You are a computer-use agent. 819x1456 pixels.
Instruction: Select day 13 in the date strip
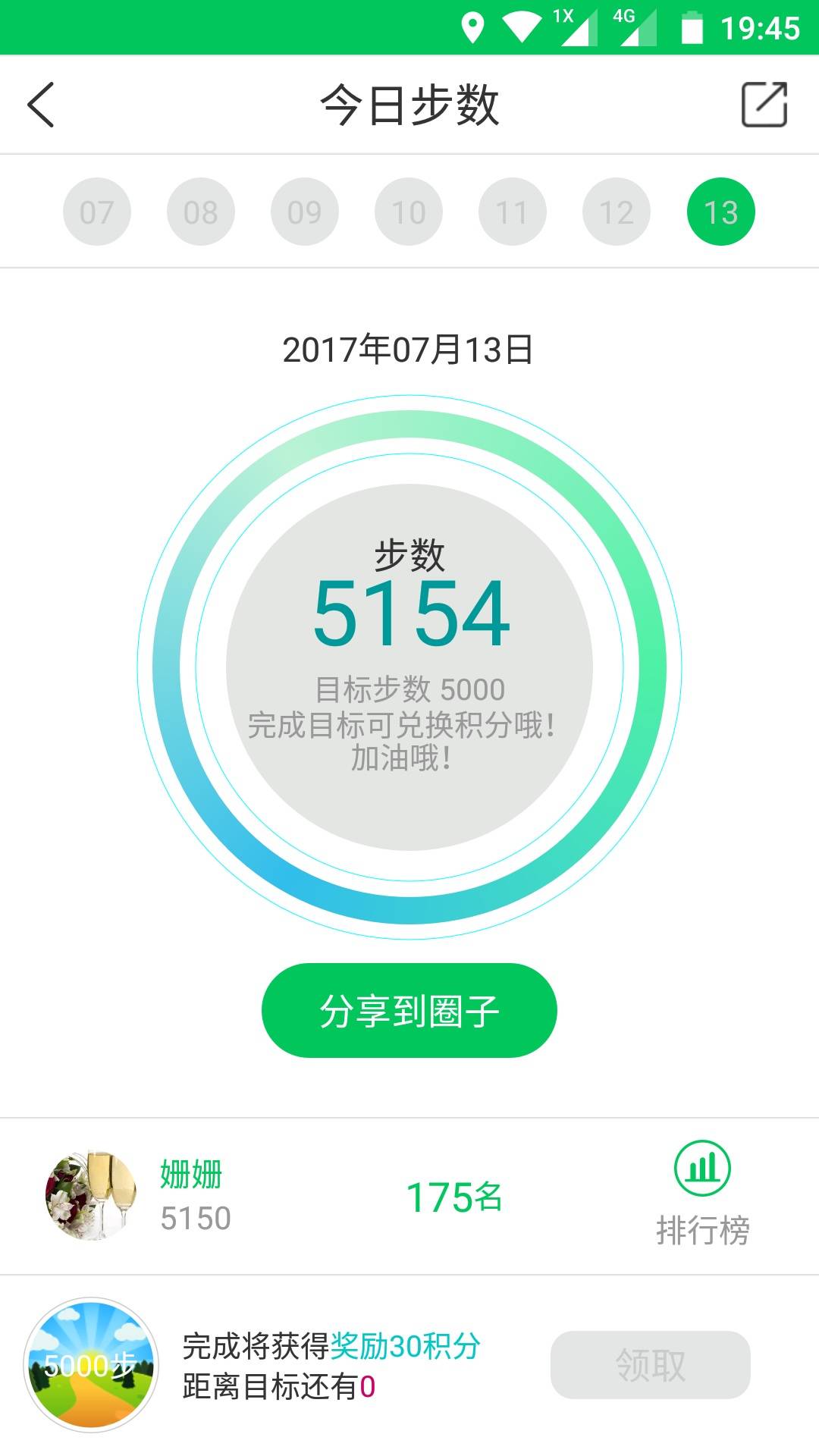tap(720, 212)
